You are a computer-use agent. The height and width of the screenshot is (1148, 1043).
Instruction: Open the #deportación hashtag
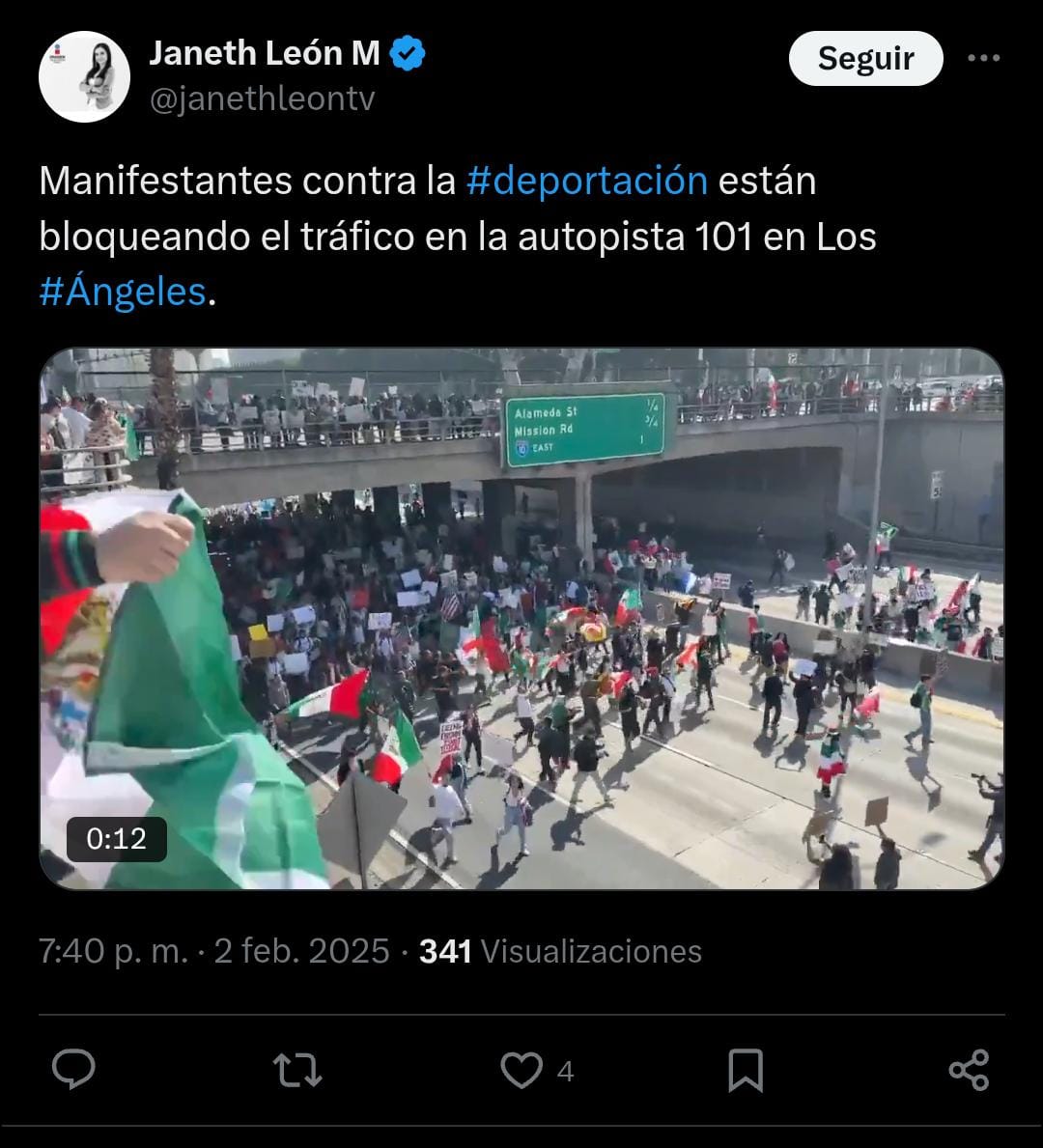pyautogui.click(x=586, y=181)
